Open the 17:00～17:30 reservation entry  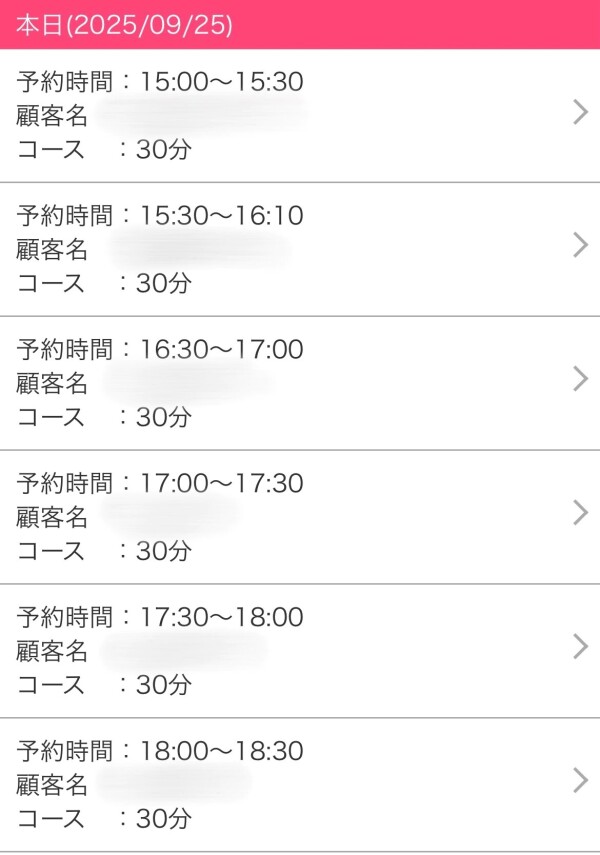tap(300, 517)
